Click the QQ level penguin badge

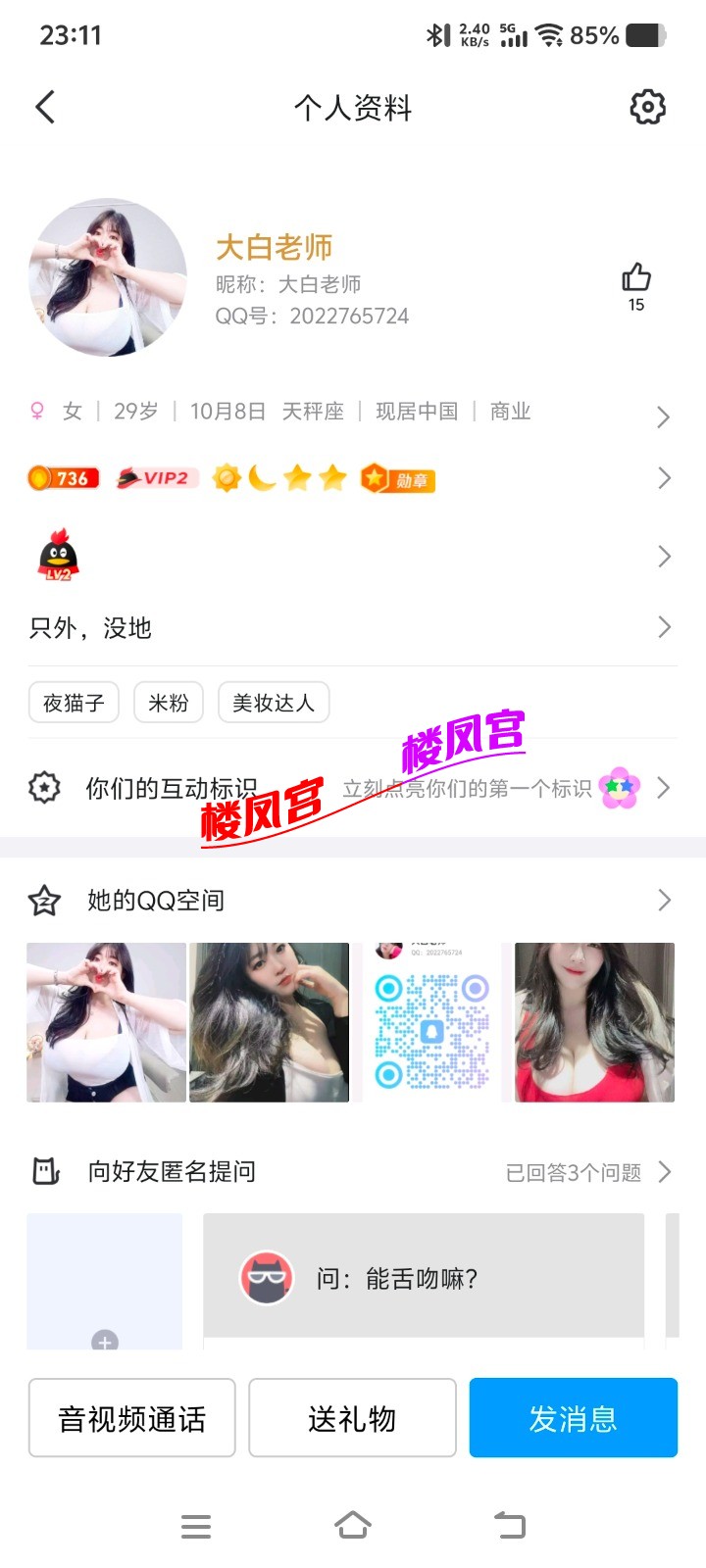click(x=56, y=554)
